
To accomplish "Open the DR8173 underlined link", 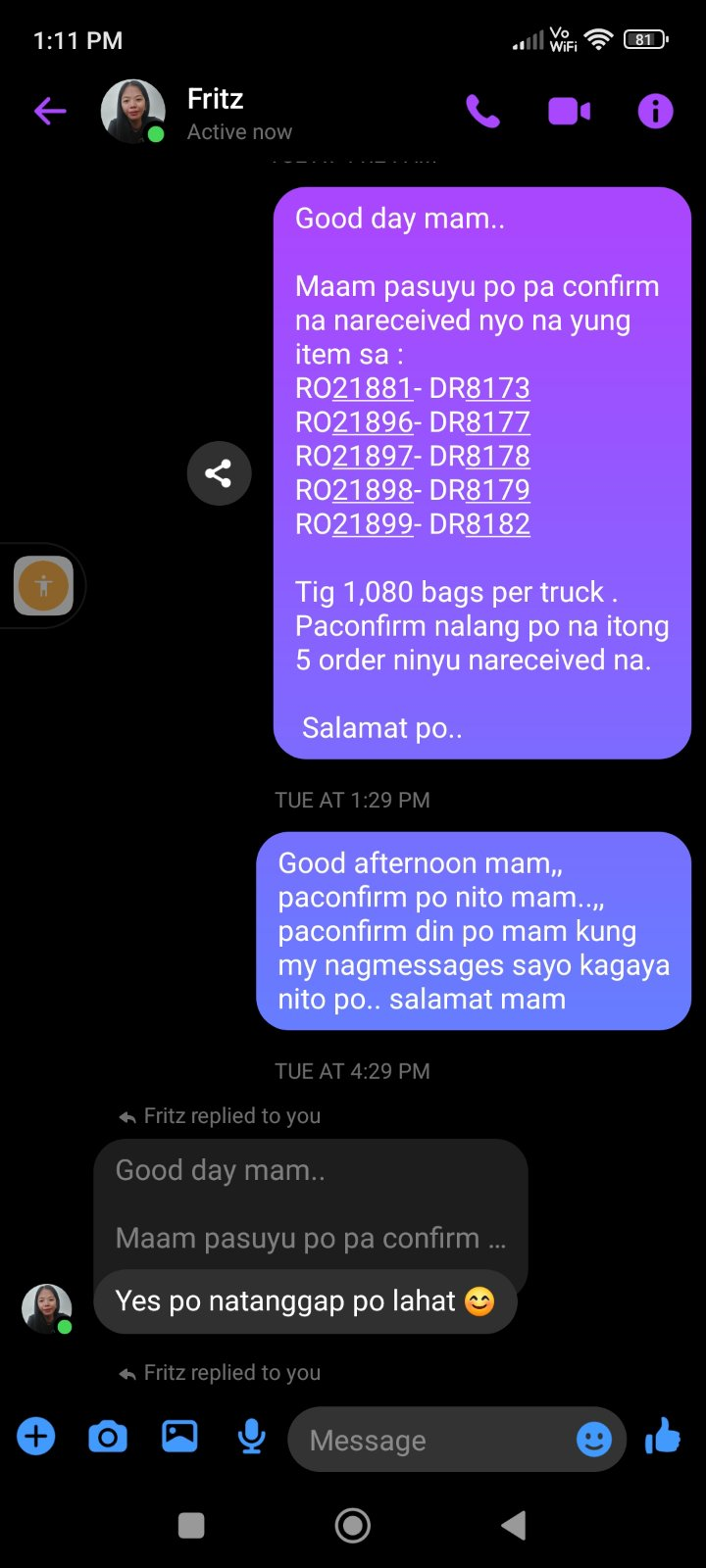I will [497, 388].
